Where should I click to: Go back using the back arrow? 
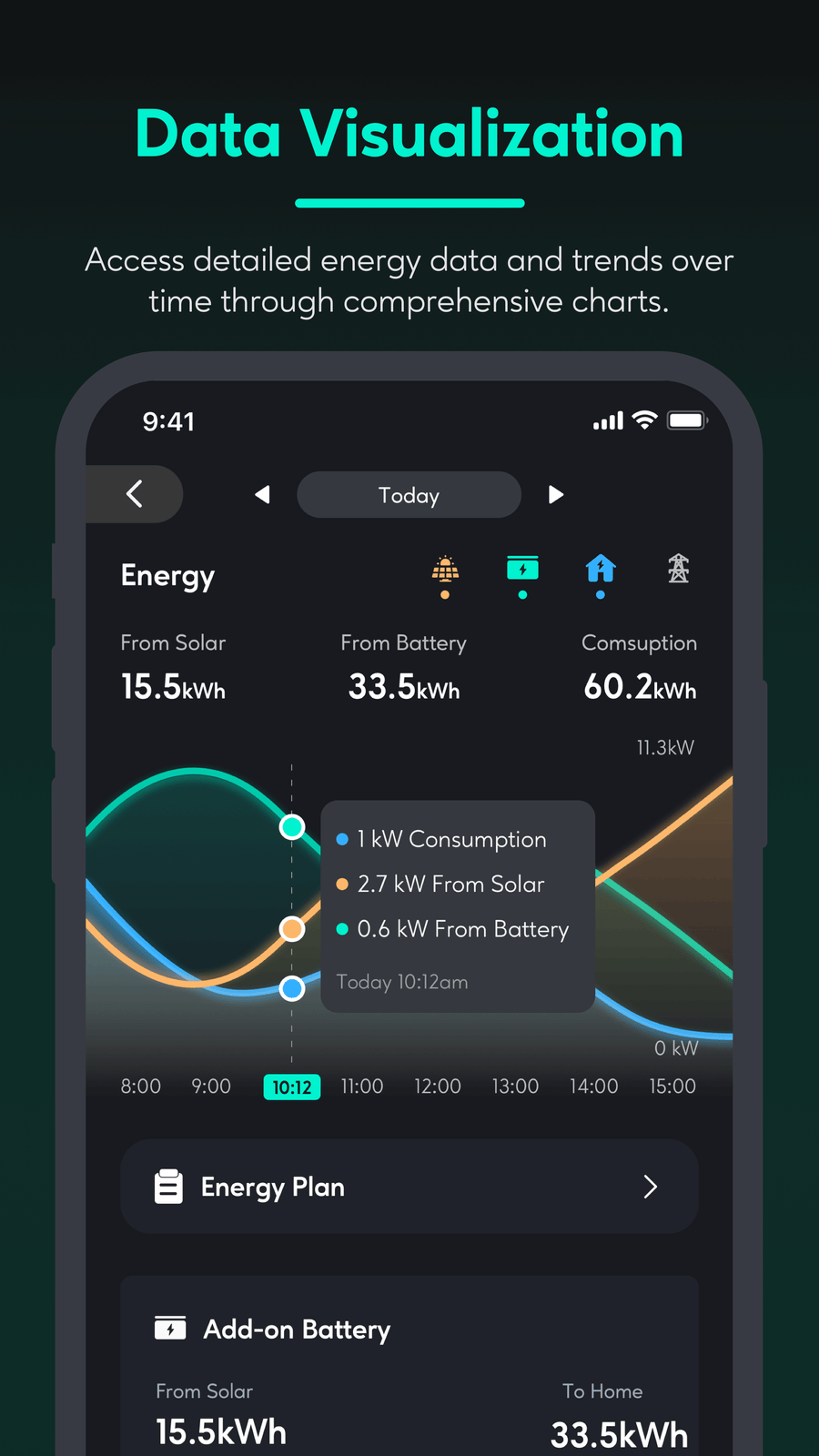(x=133, y=494)
